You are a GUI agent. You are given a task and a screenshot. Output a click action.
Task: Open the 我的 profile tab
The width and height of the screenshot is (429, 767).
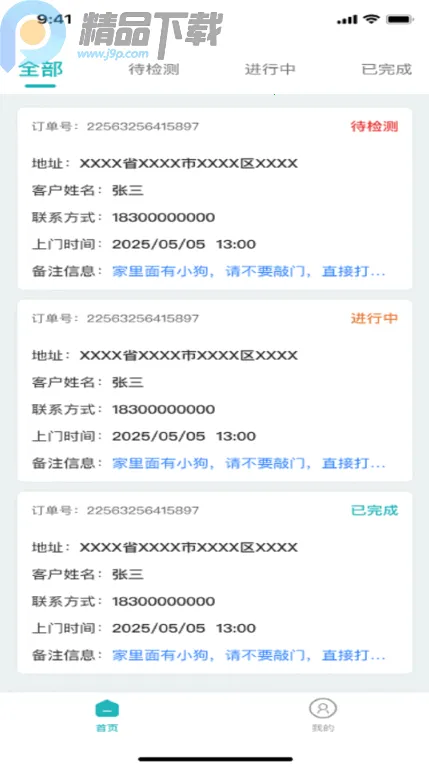pos(322,716)
